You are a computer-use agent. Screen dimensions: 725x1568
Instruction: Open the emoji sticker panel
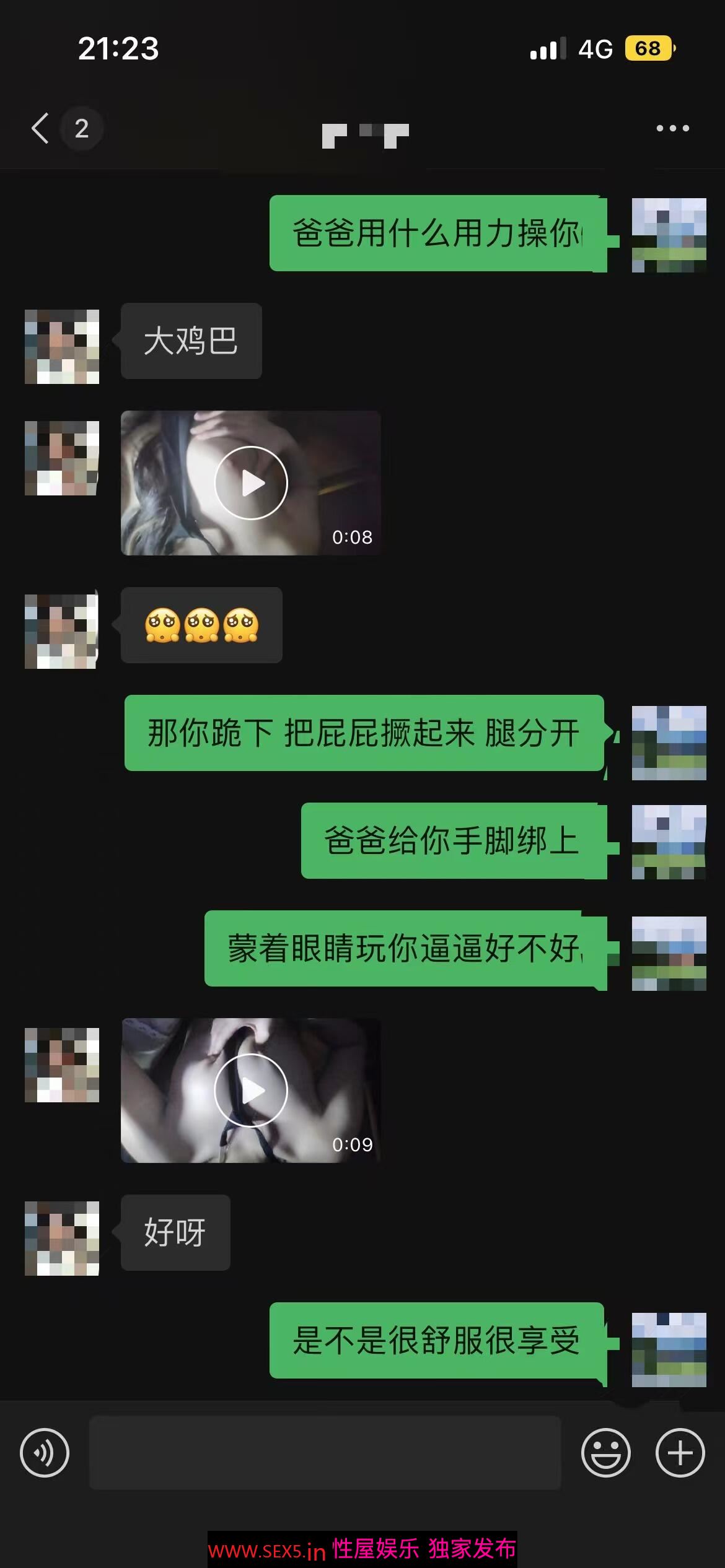tap(605, 1453)
